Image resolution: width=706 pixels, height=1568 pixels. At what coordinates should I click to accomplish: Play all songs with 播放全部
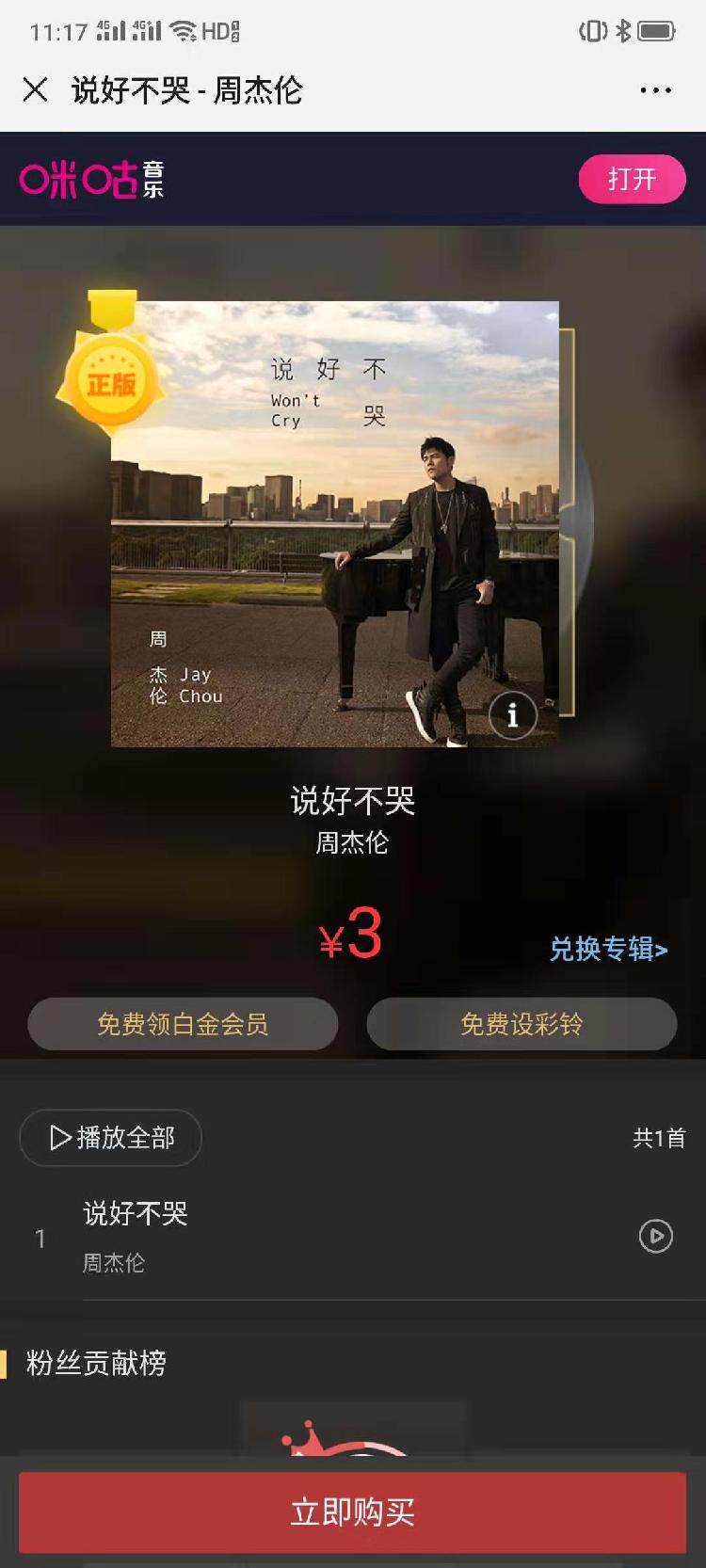(x=111, y=1138)
